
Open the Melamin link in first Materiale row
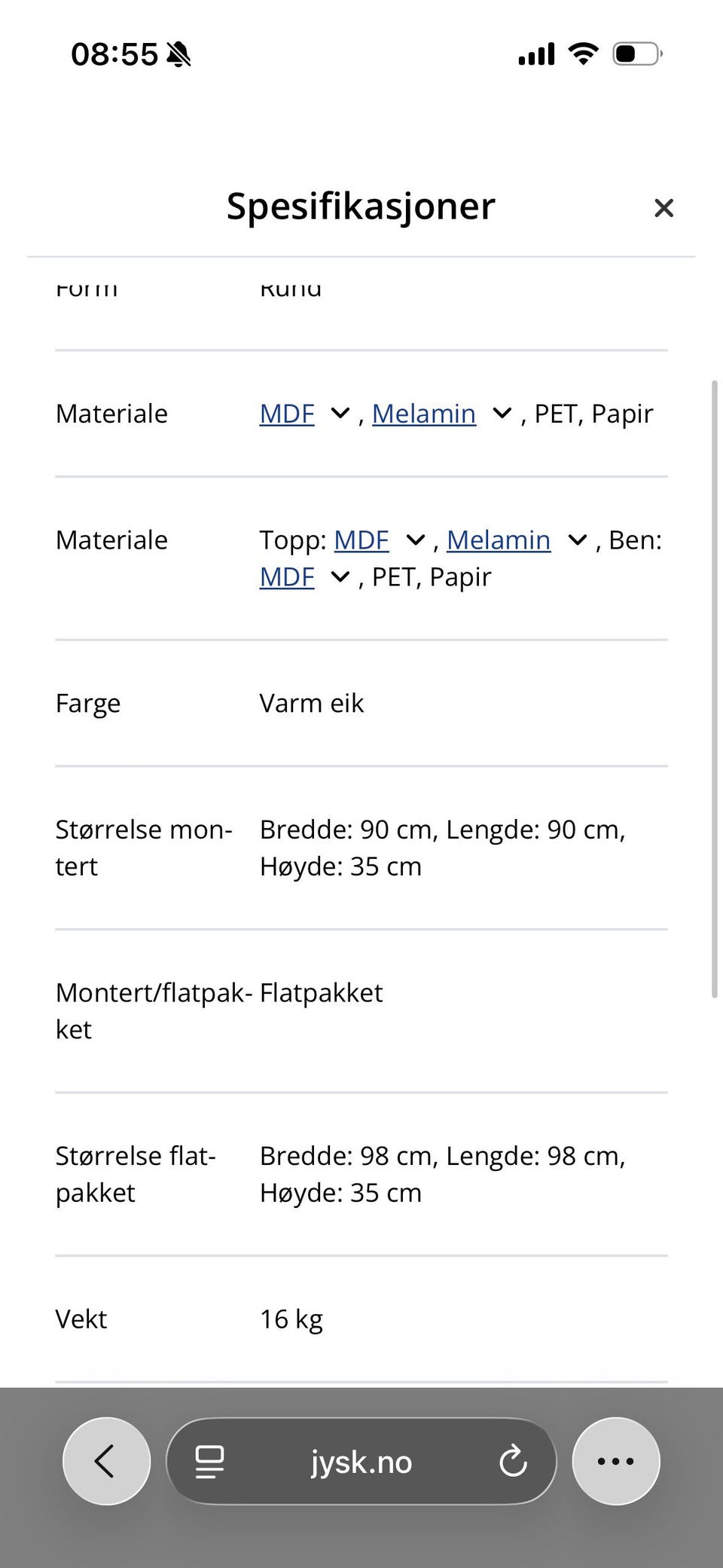[424, 413]
